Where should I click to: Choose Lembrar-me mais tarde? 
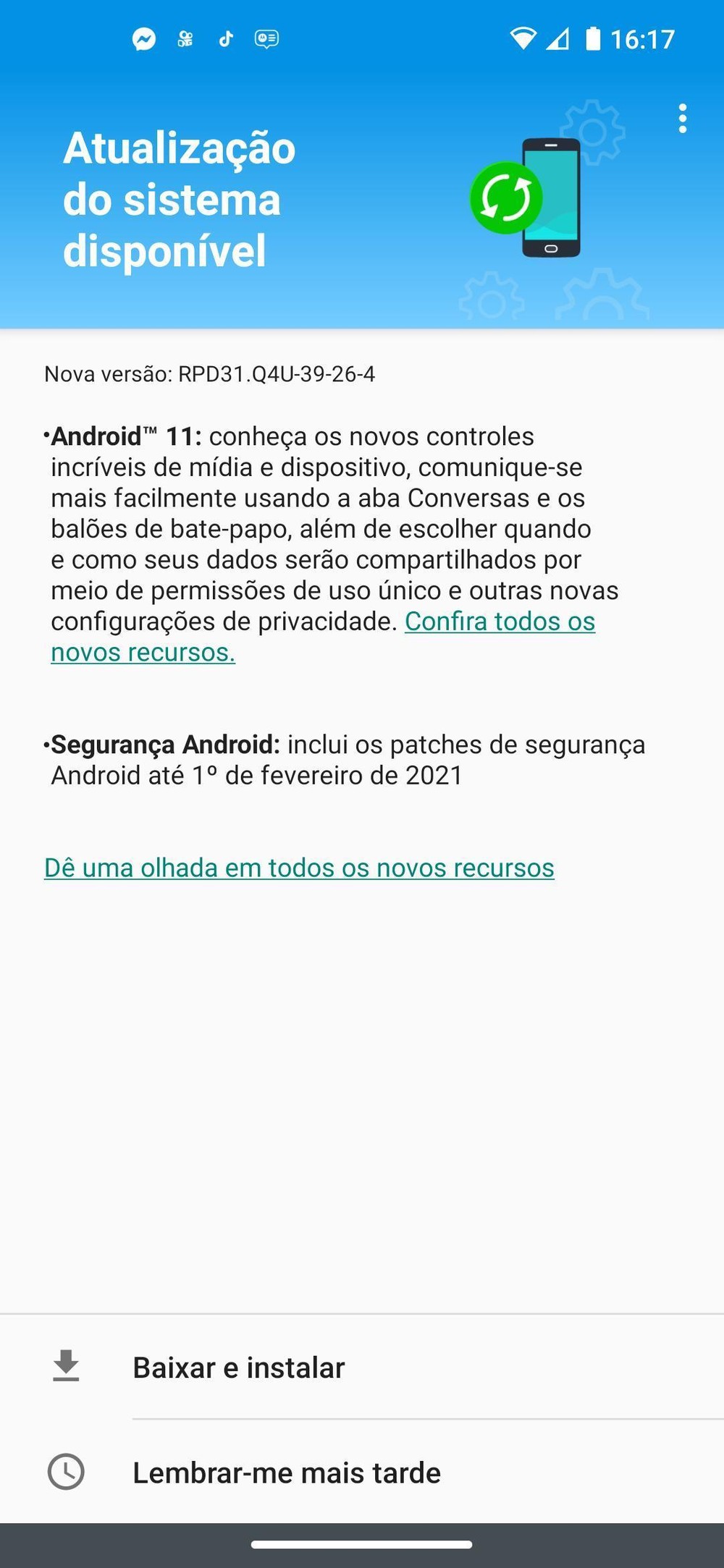pyautogui.click(x=287, y=1472)
